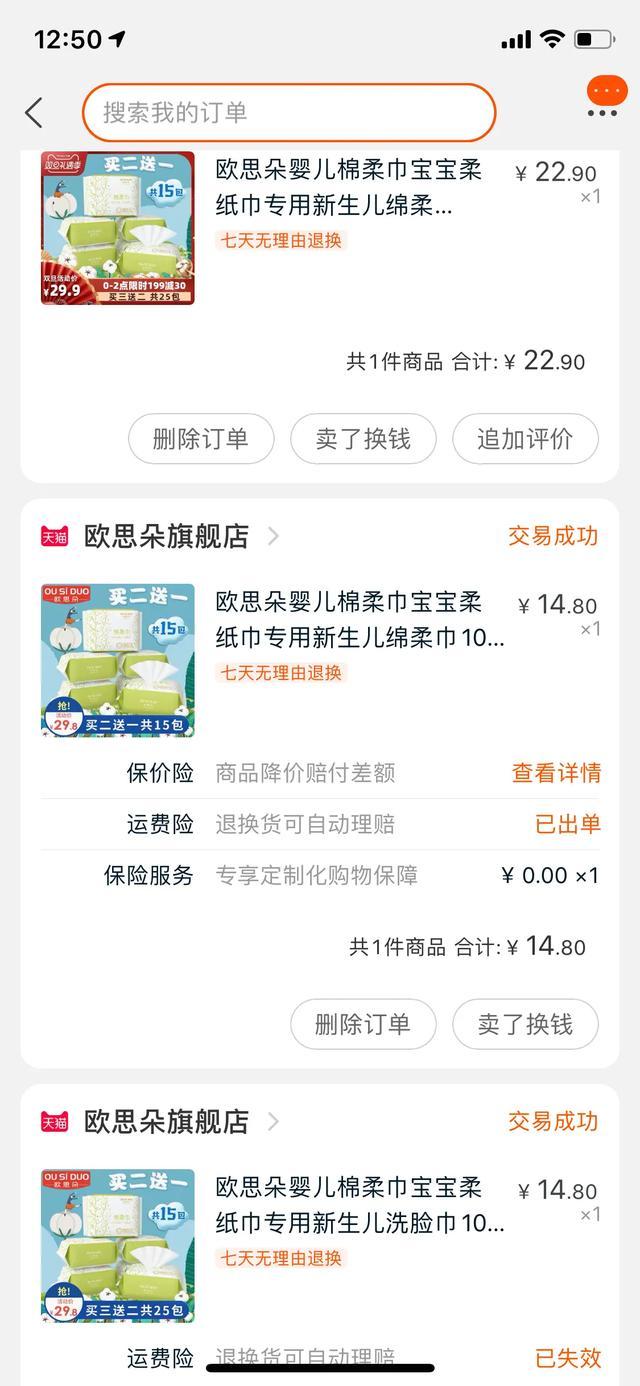
Task: Tap 卖了换钱 for the middle ¥14.80 order
Action: pos(525,1024)
